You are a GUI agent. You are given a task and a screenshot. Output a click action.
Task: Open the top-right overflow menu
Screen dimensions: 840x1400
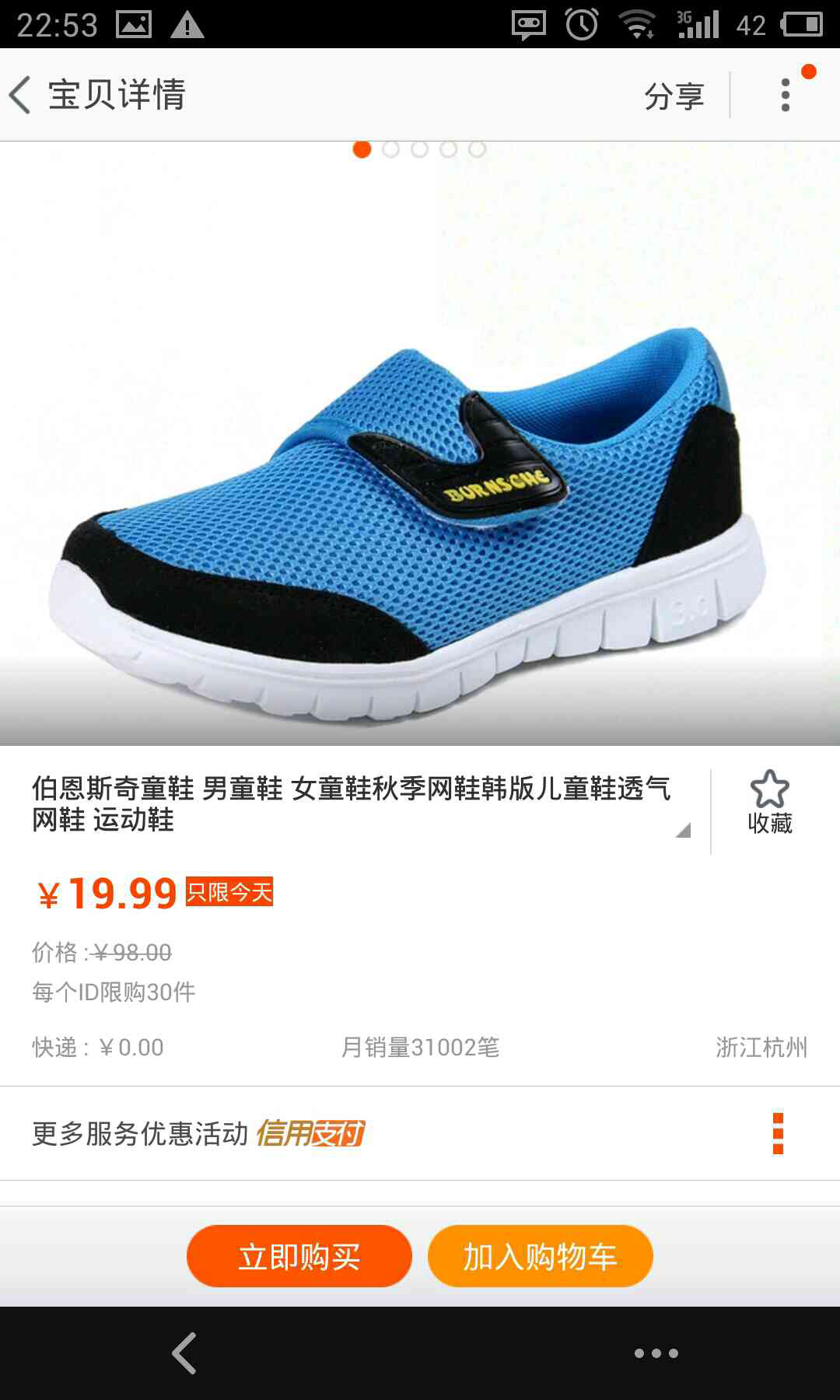click(786, 95)
